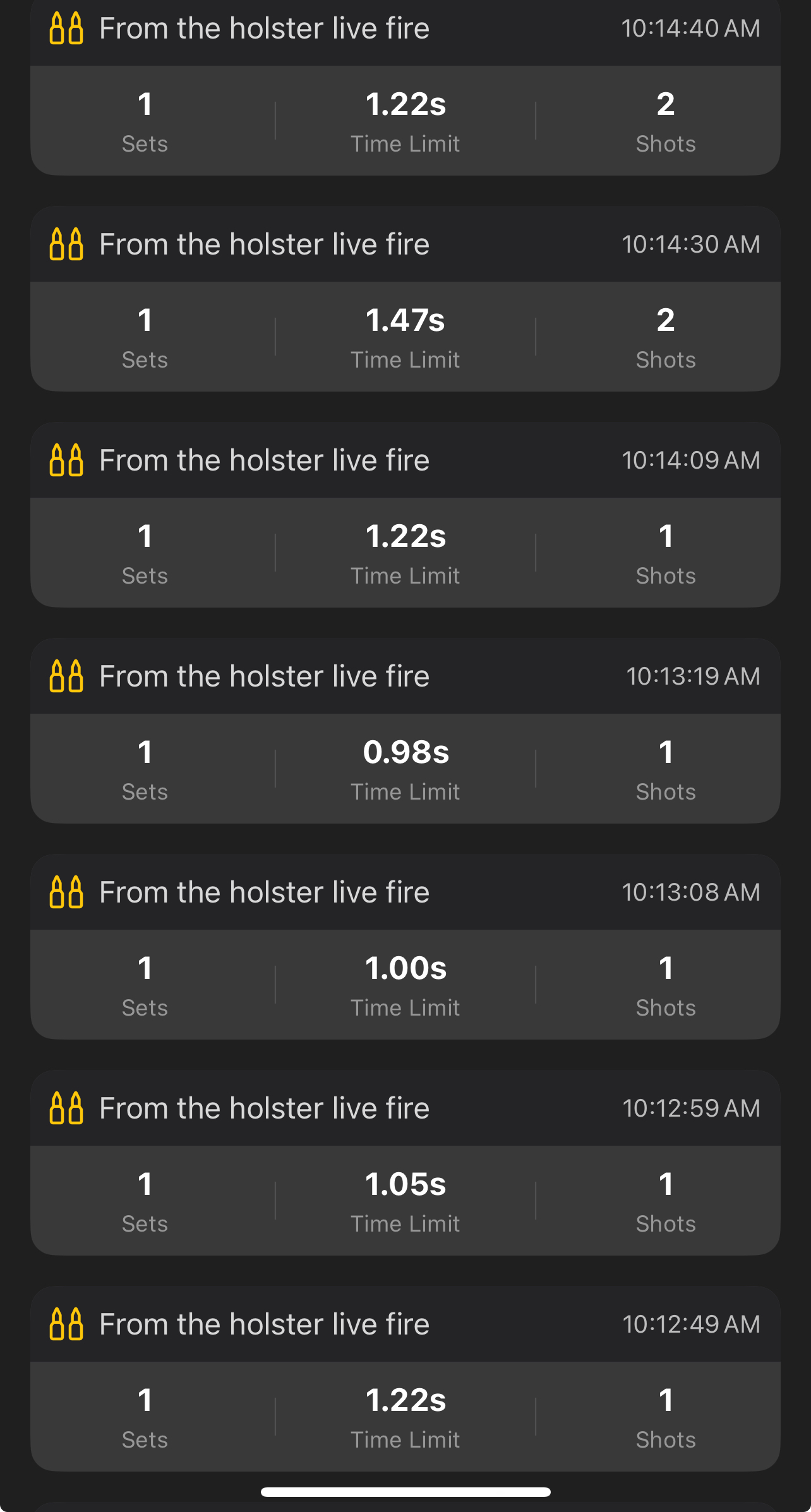Tap the 10:12:59 AM session with 1.05s limit
Viewport: 811px width, 1512px height.
coord(405,1163)
